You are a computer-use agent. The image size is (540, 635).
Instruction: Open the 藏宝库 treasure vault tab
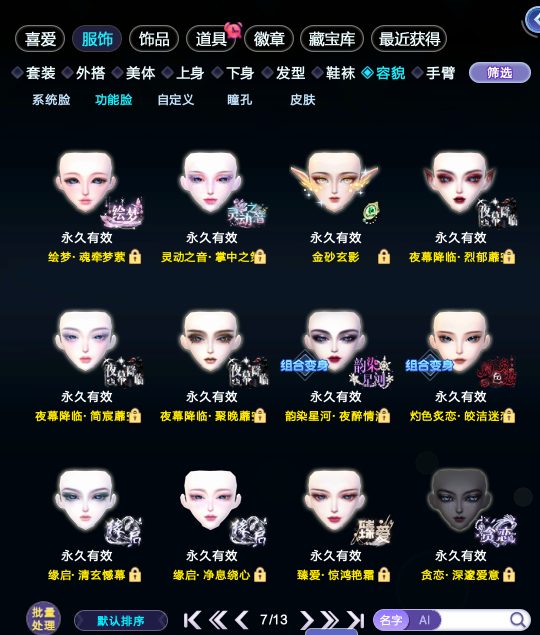(332, 39)
